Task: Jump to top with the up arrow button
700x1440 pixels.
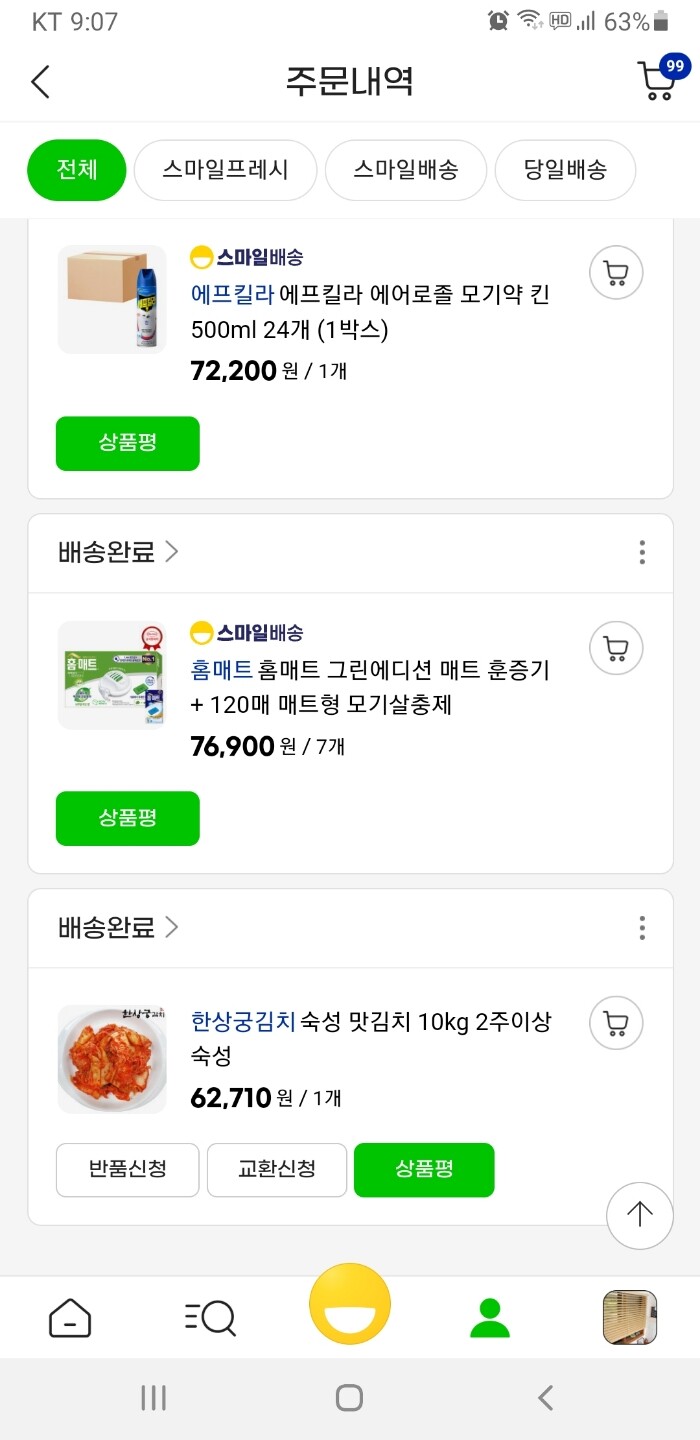Action: tap(640, 1215)
